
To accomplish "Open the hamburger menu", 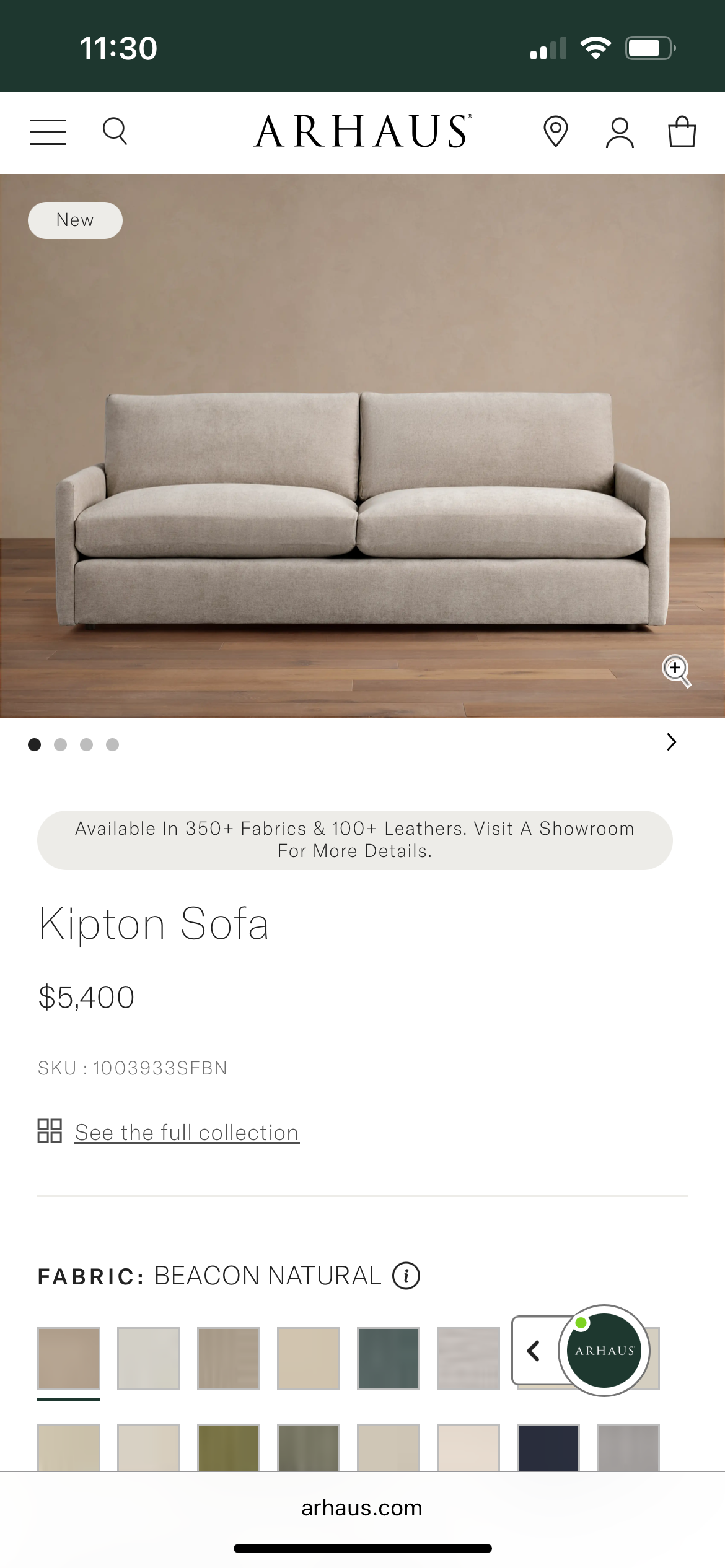I will tap(48, 132).
